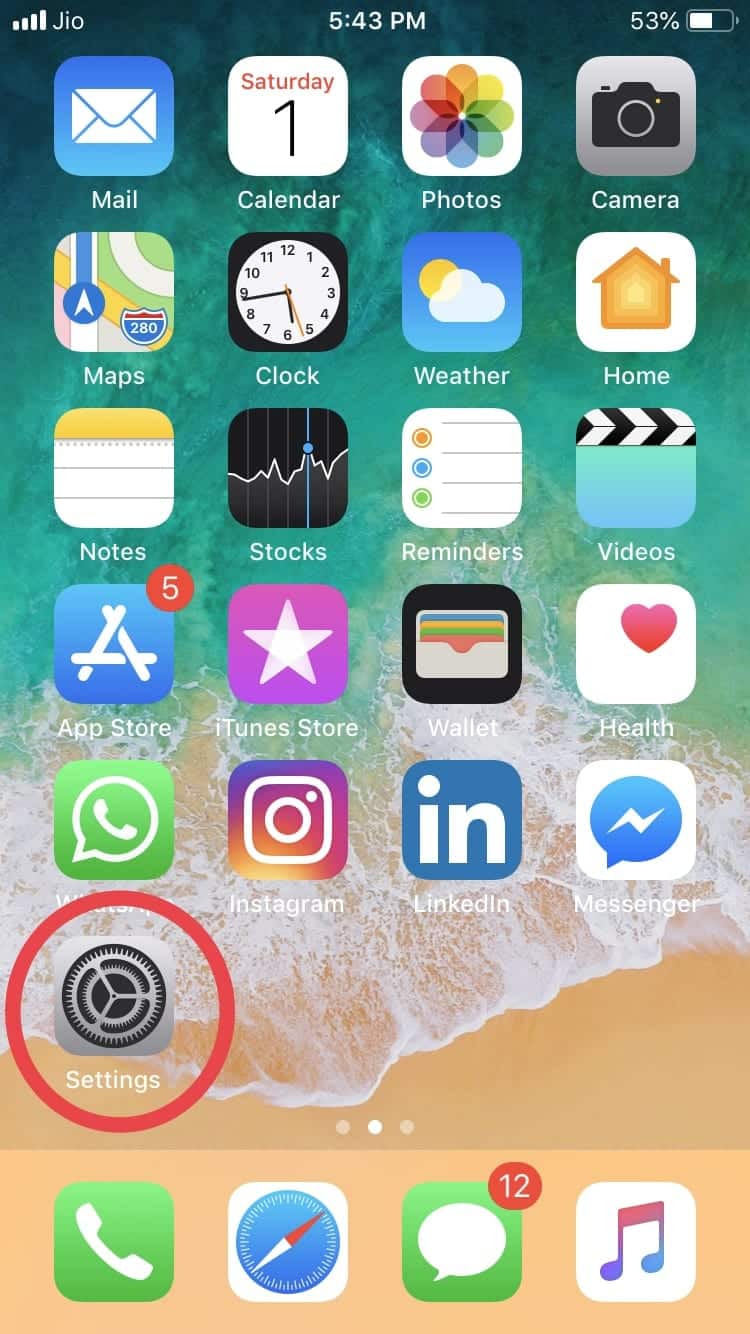The image size is (750, 1334).
Task: Check stock prices in the Stocks app
Action: [287, 468]
